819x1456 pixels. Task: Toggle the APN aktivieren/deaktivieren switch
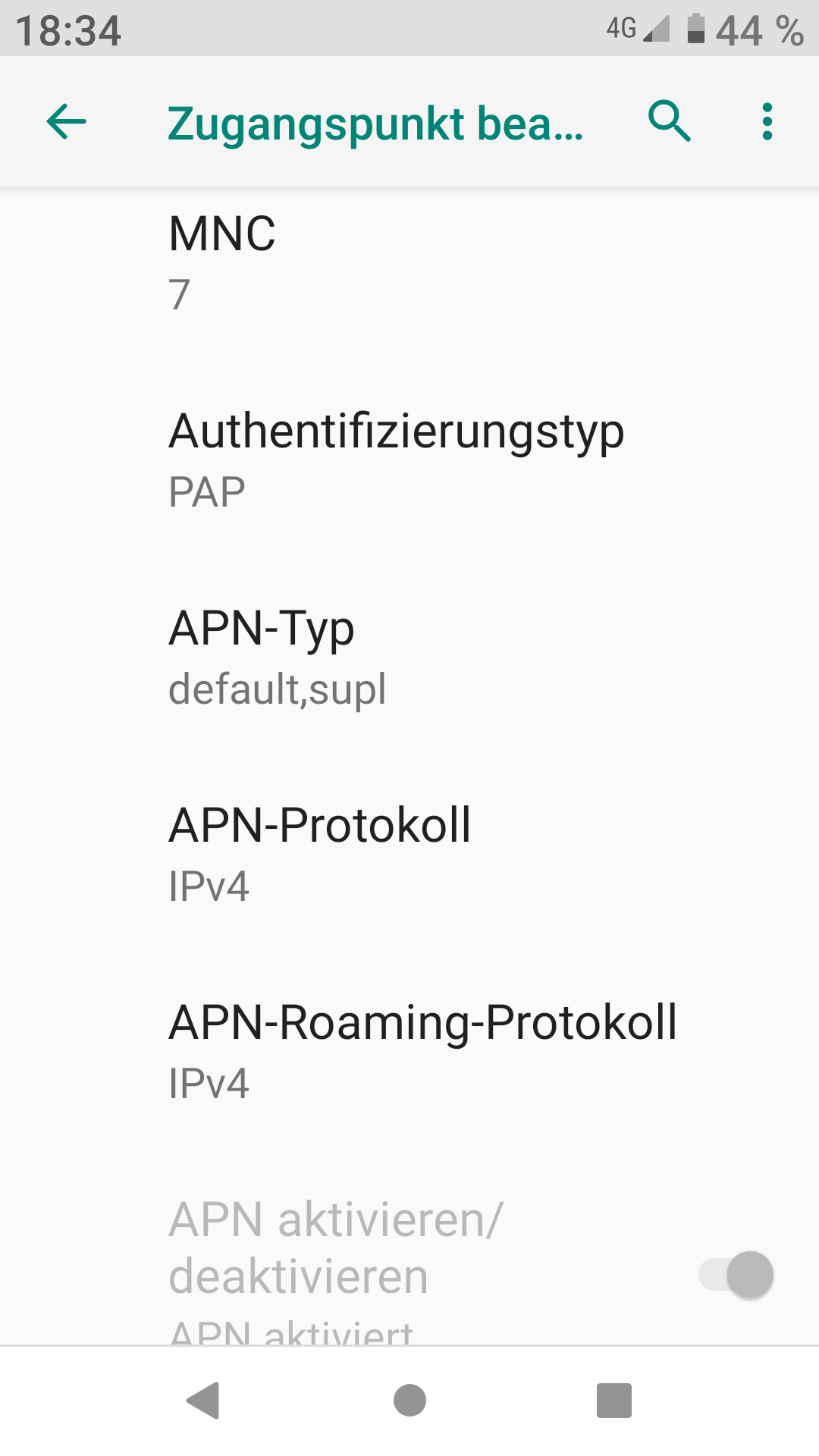coord(736,1274)
